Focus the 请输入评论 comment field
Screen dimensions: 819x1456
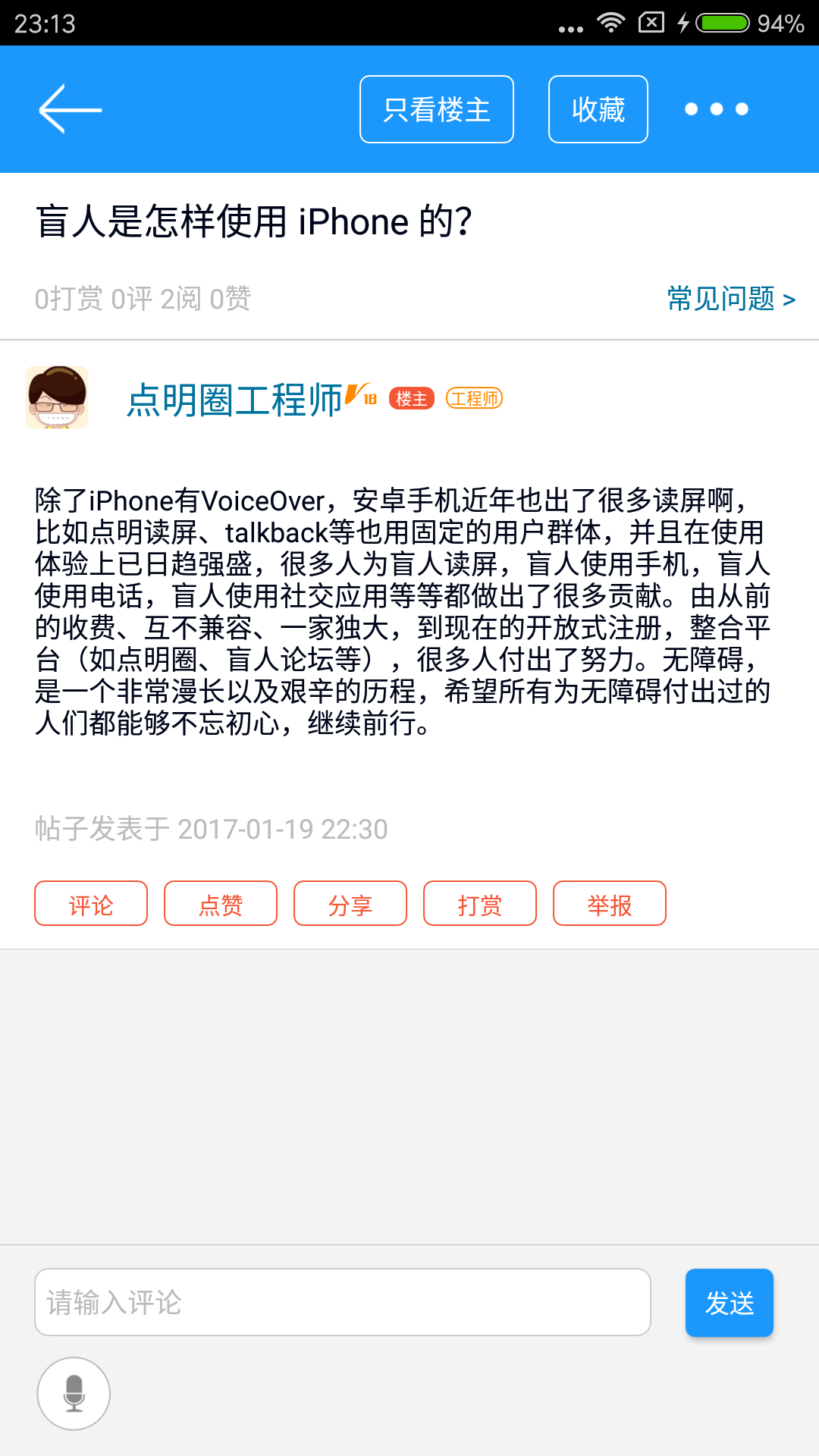click(343, 1302)
